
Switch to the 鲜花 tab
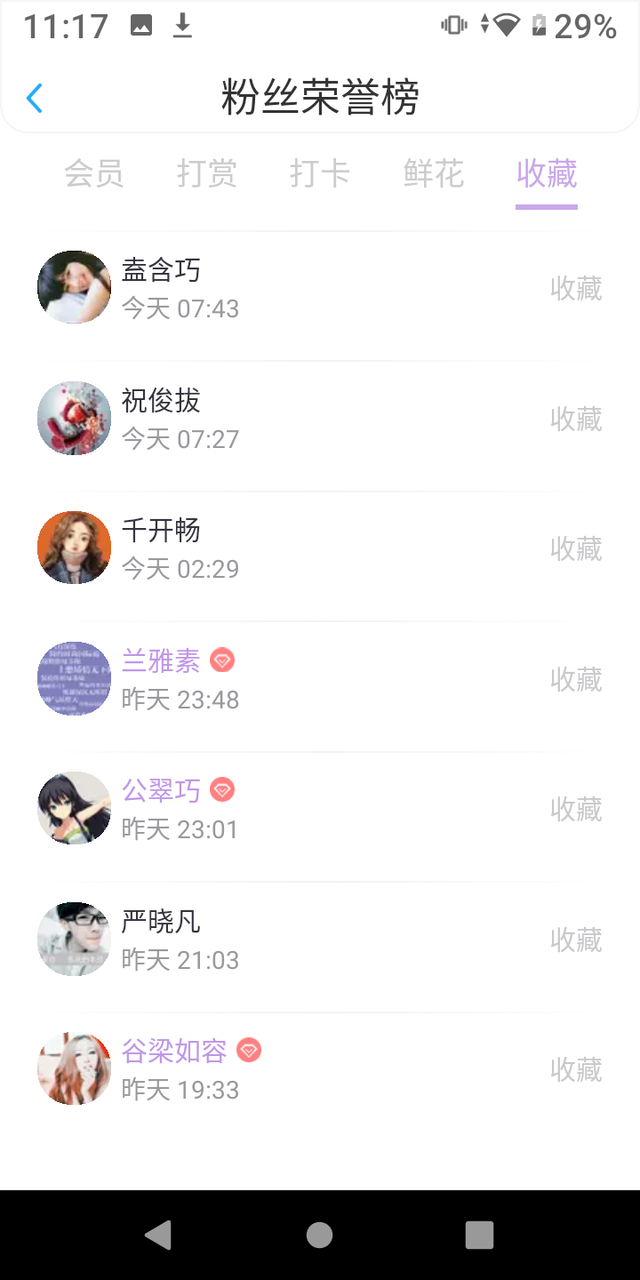tap(434, 174)
